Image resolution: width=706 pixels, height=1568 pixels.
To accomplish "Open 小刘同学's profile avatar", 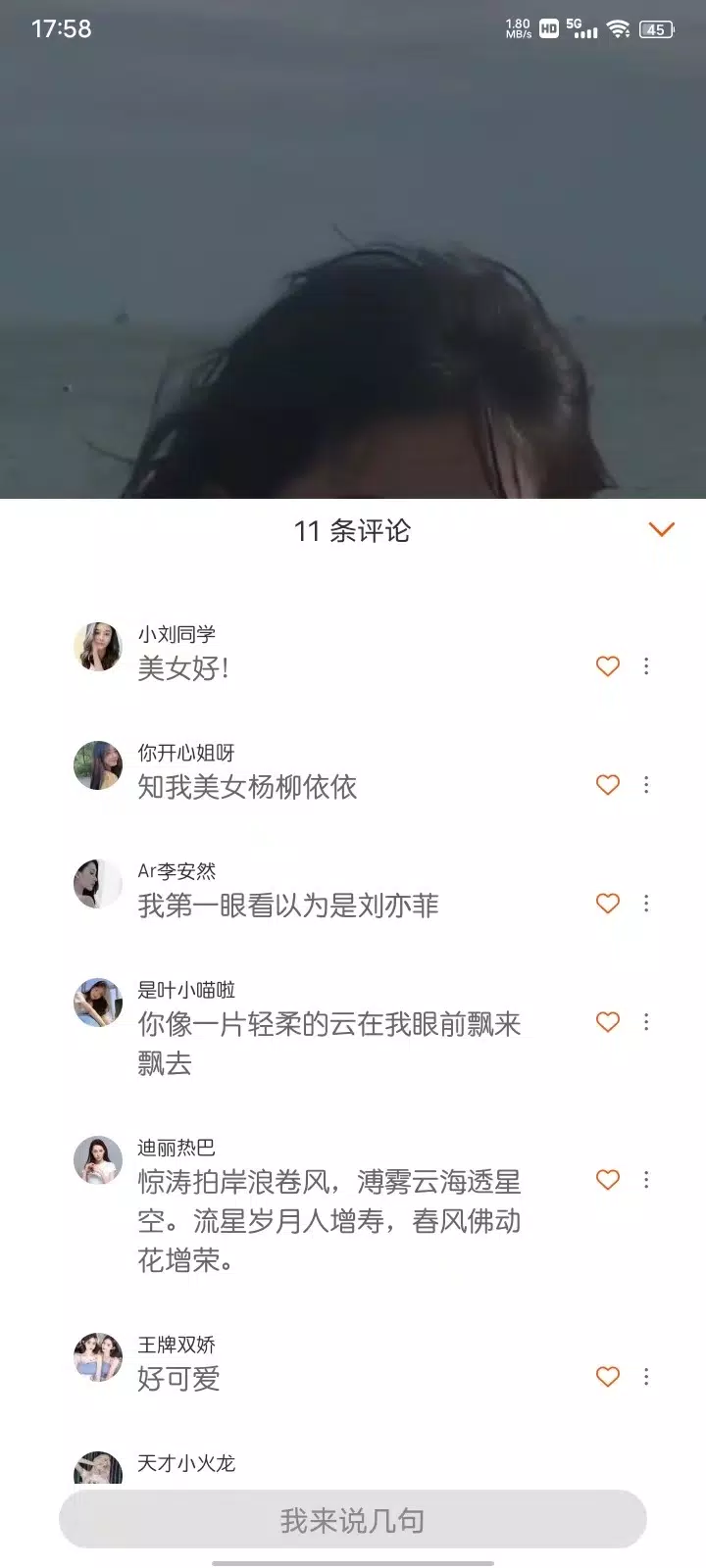I will 98,647.
